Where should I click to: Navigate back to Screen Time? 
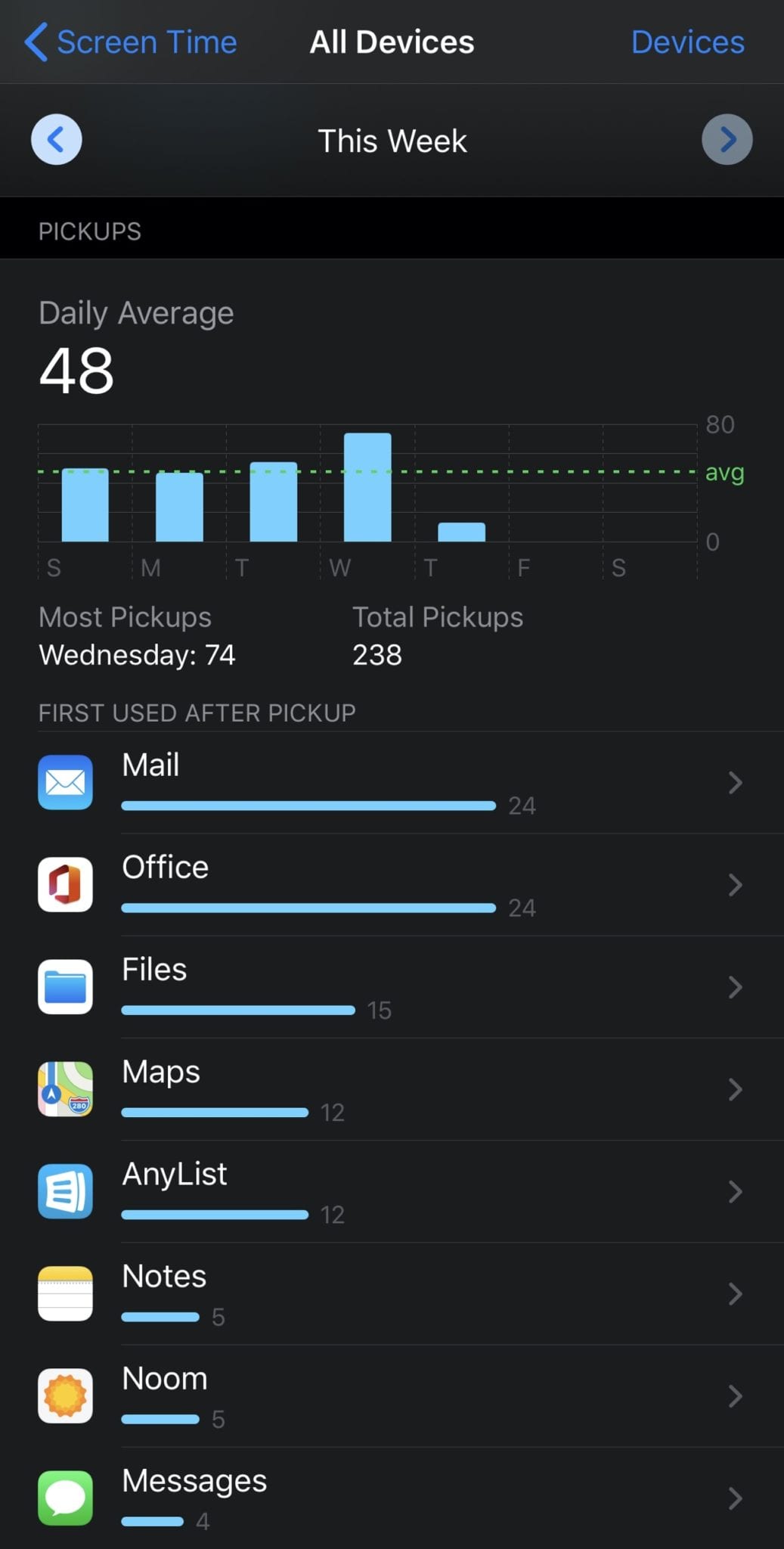pyautogui.click(x=129, y=42)
